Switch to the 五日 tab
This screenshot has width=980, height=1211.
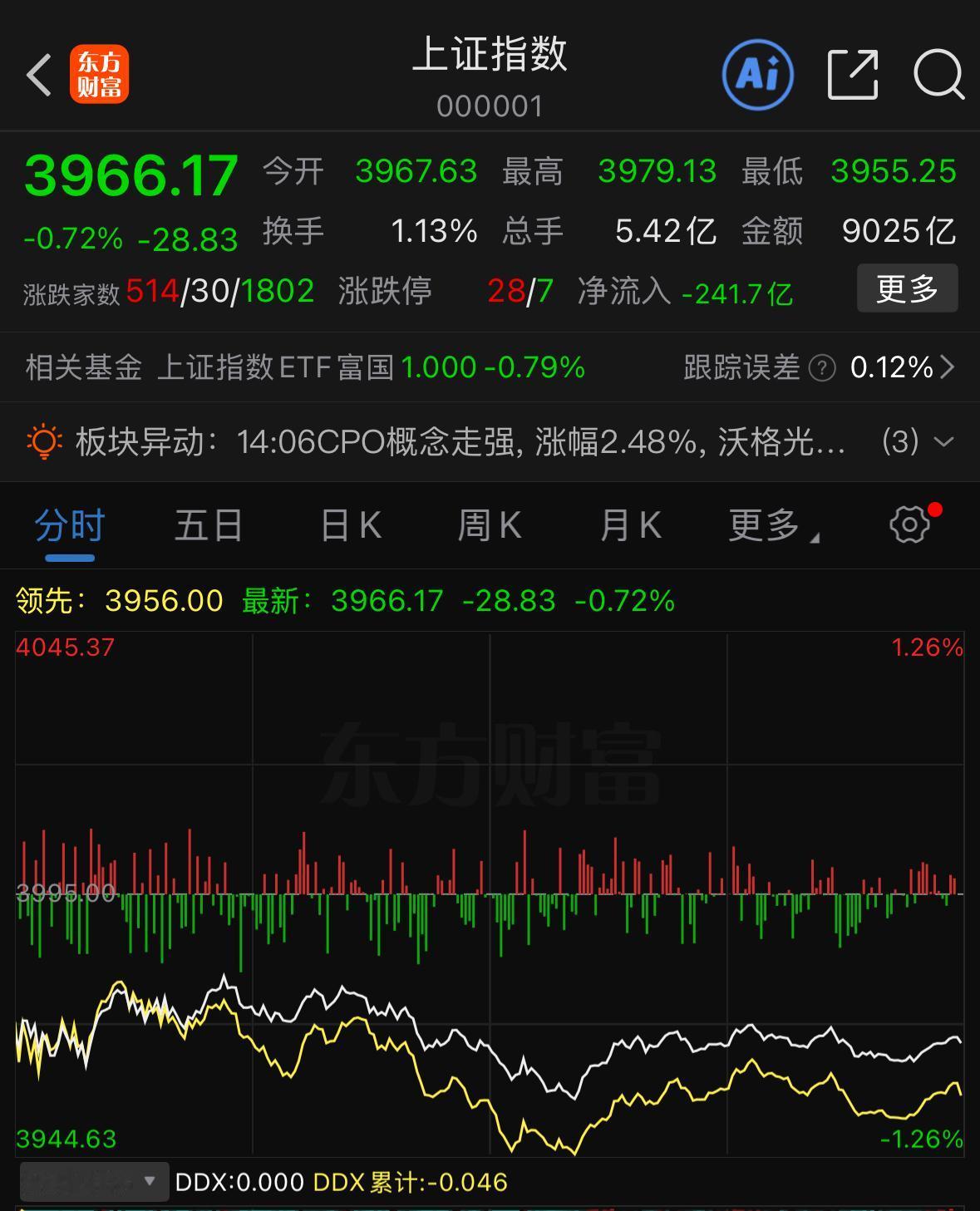point(208,525)
